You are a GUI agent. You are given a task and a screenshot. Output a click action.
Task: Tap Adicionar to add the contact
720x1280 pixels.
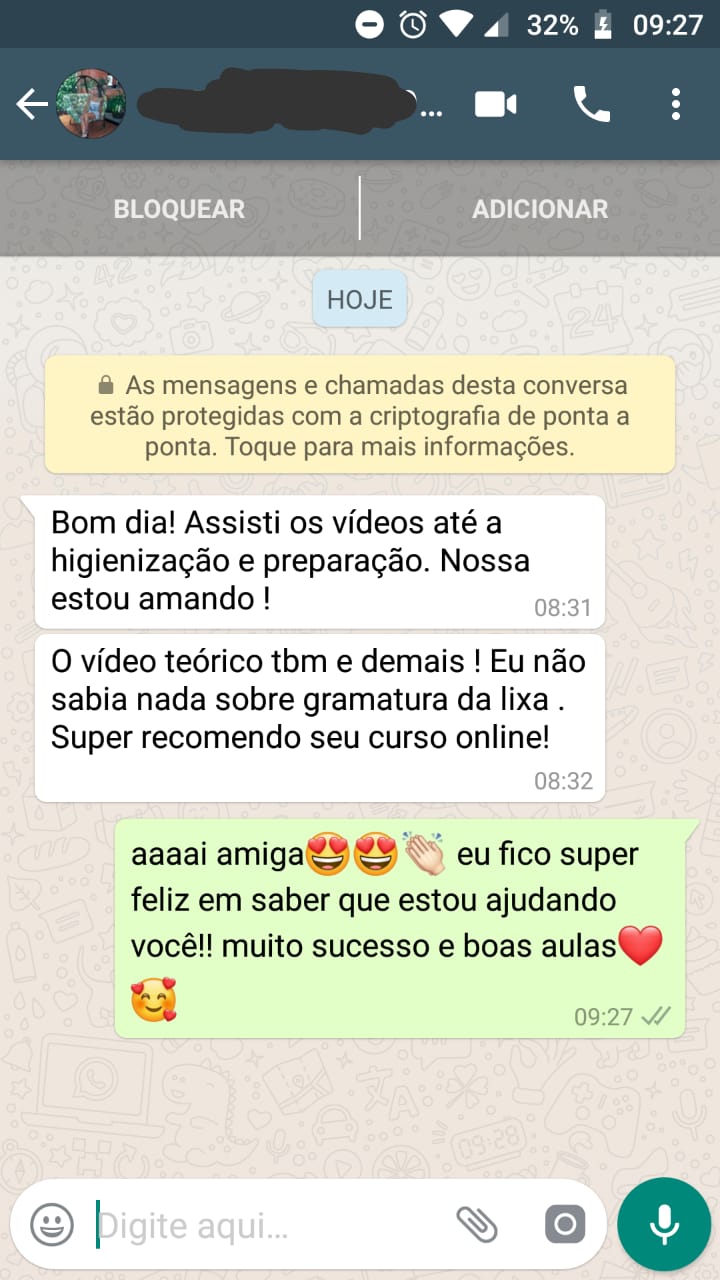point(540,209)
